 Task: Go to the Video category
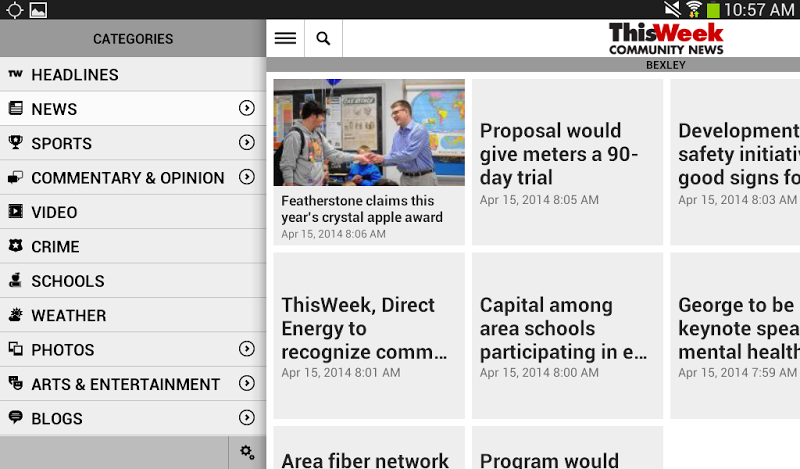(54, 212)
